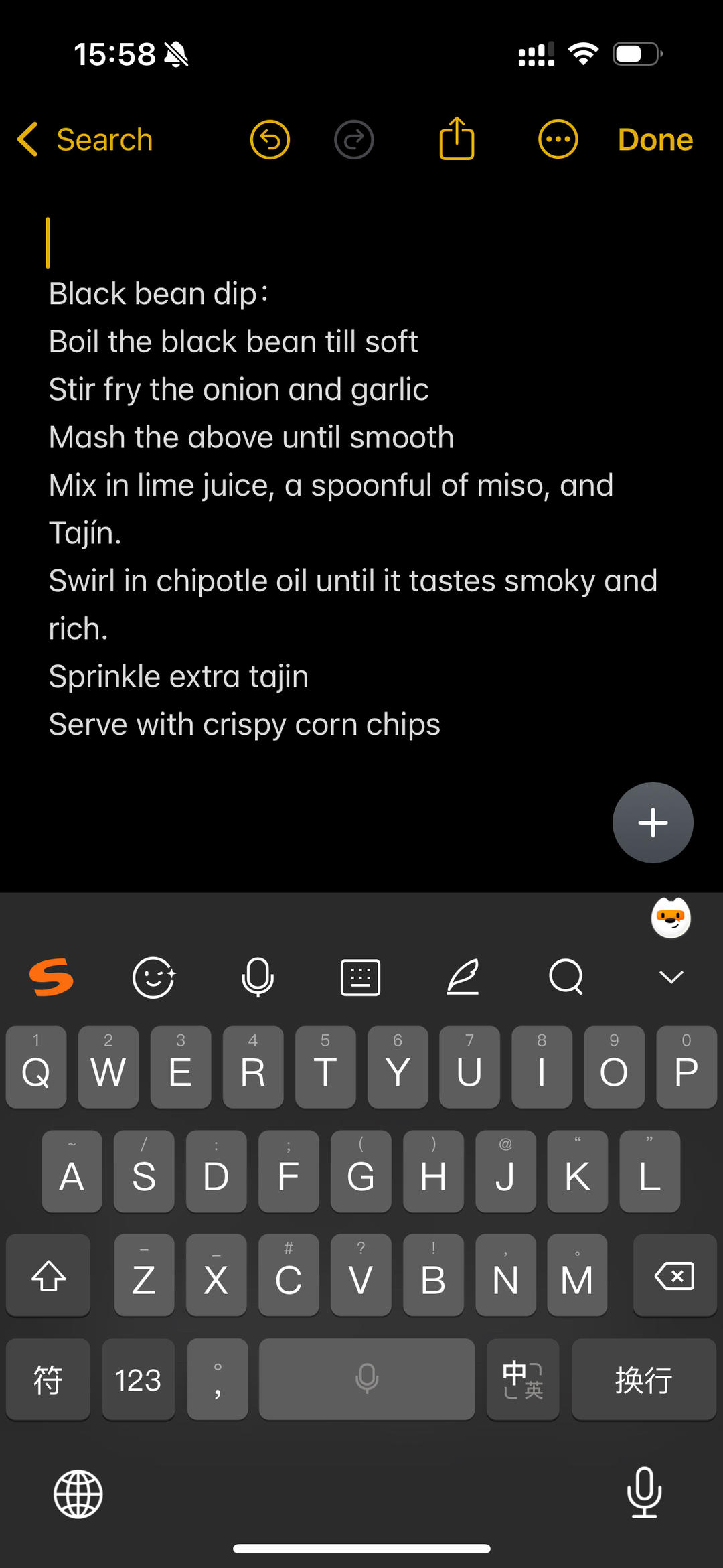Open the Sogou keyboard menu
This screenshot has height=1568, width=723.
coord(52,977)
